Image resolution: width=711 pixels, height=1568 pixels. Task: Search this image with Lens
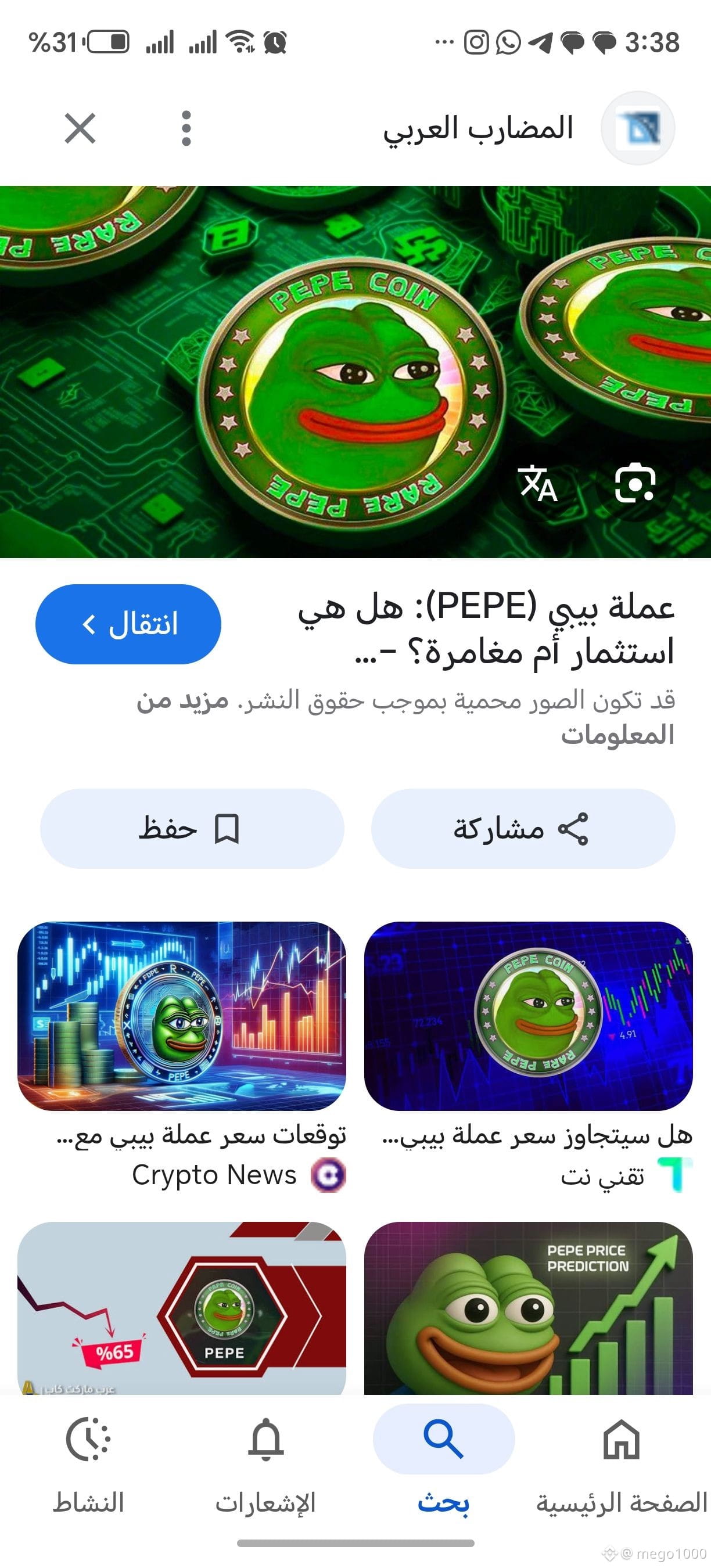pyautogui.click(x=634, y=484)
